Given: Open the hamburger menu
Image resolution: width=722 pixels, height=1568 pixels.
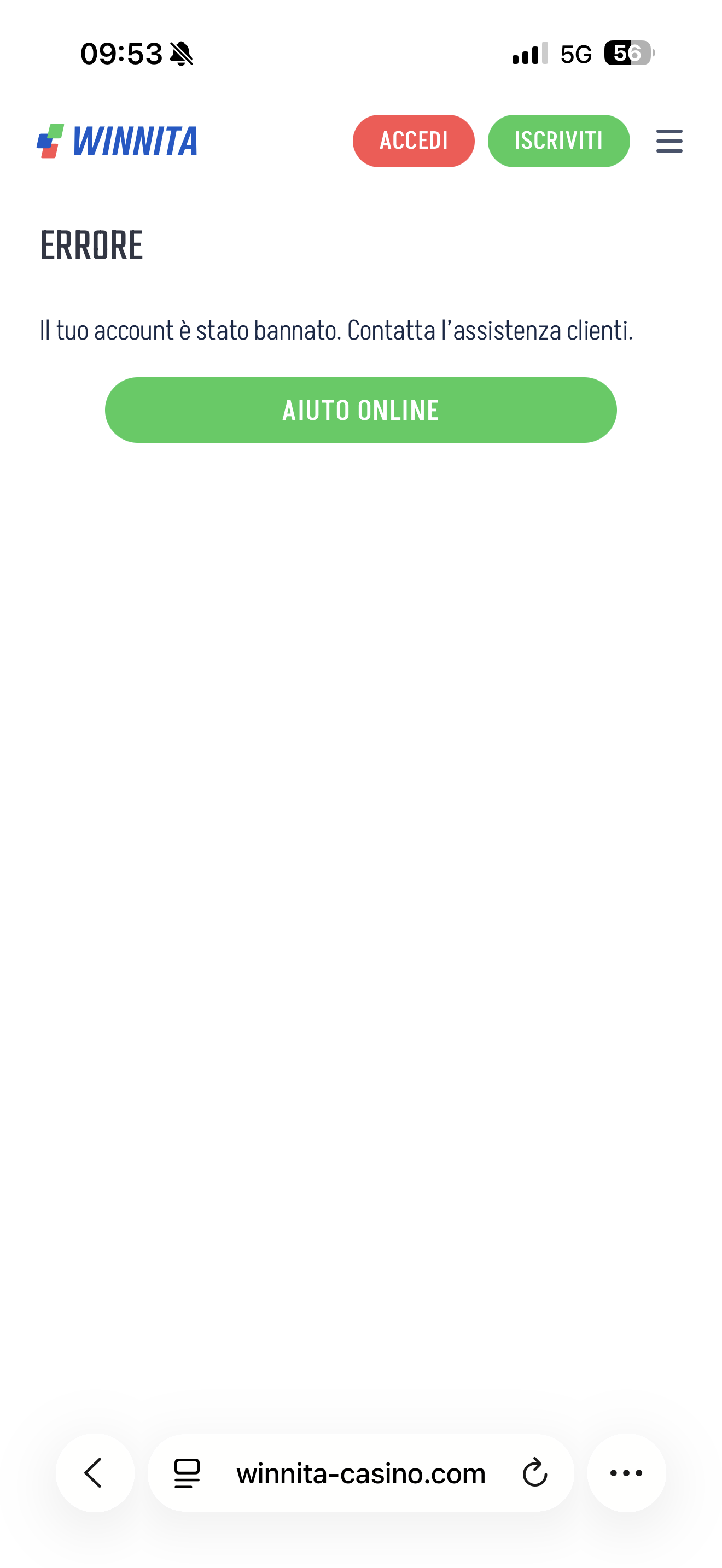Looking at the screenshot, I should (x=669, y=141).
